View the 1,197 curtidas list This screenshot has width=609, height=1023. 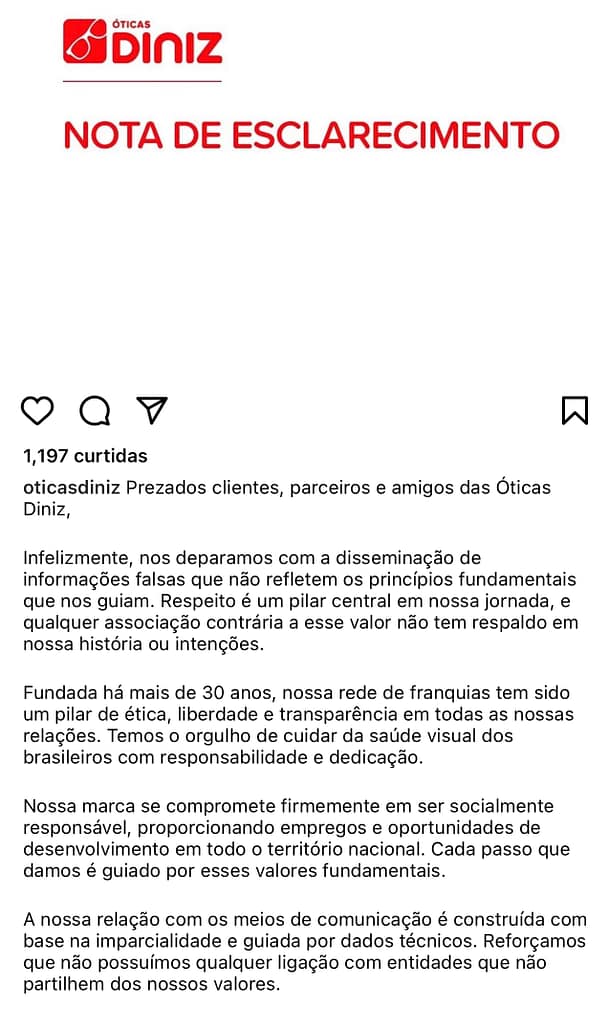point(85,456)
